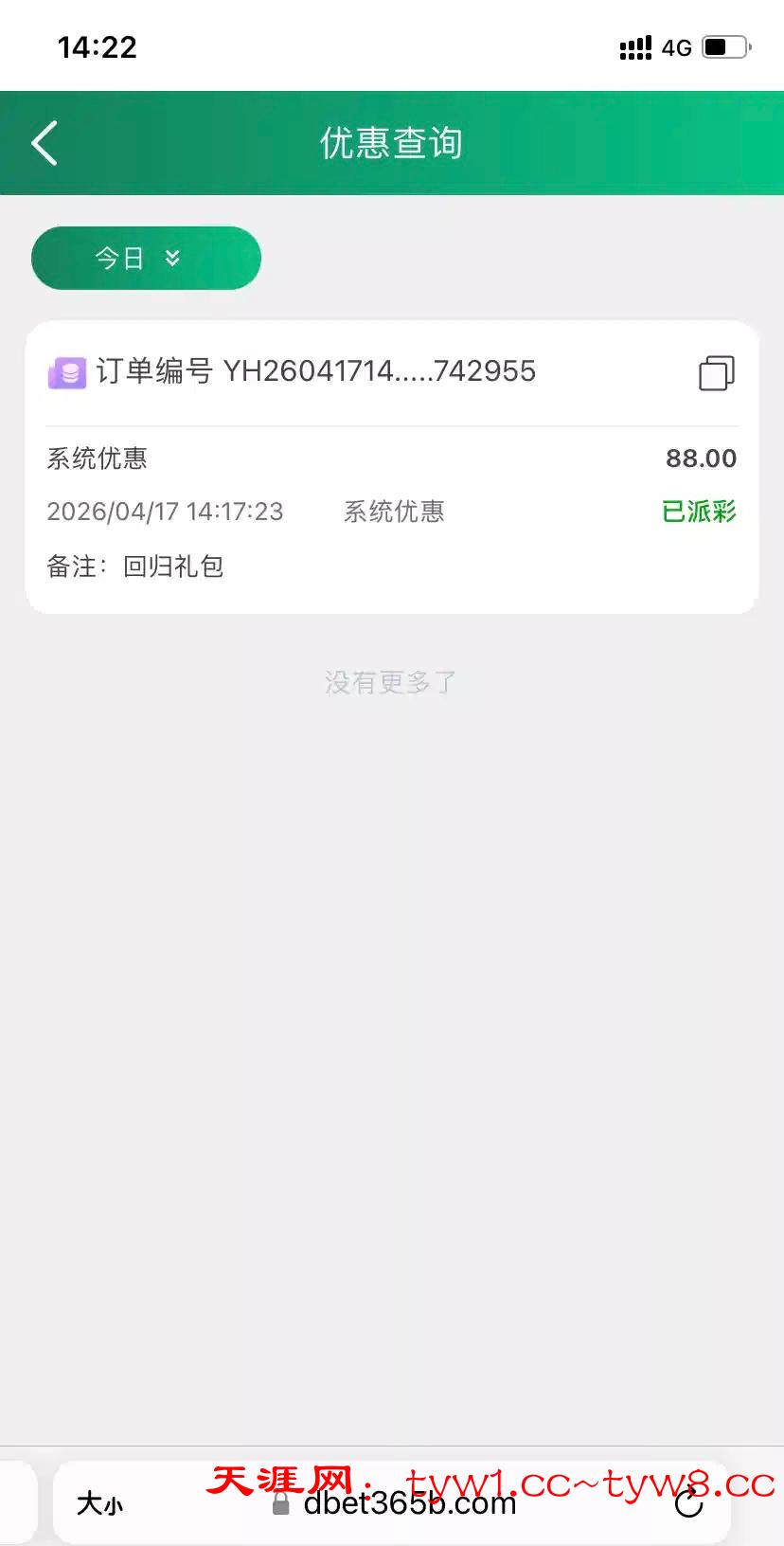Image resolution: width=784 pixels, height=1546 pixels.
Task: Open the 大小 text size menu
Action: pos(99,1503)
